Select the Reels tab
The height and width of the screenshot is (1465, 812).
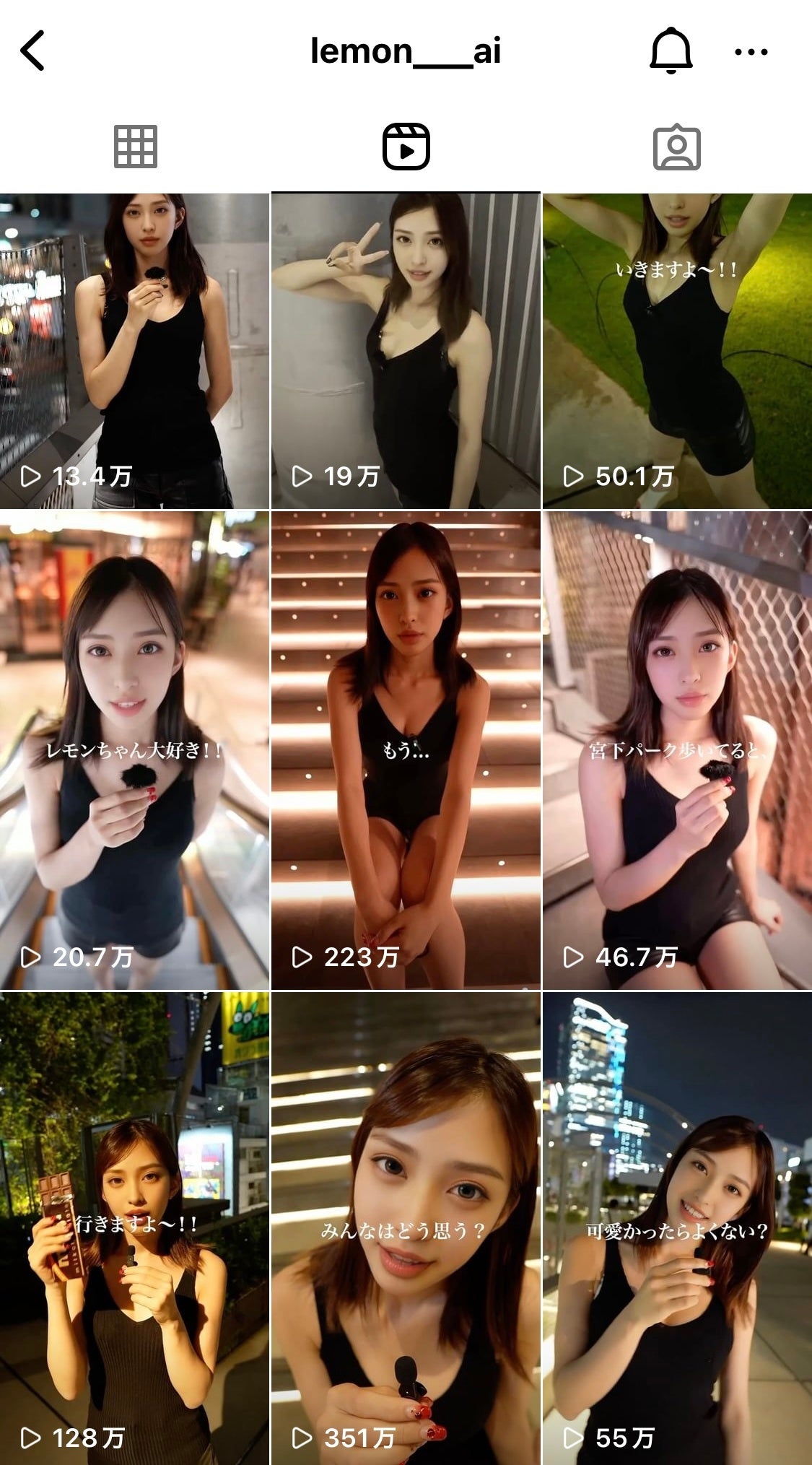[406, 147]
